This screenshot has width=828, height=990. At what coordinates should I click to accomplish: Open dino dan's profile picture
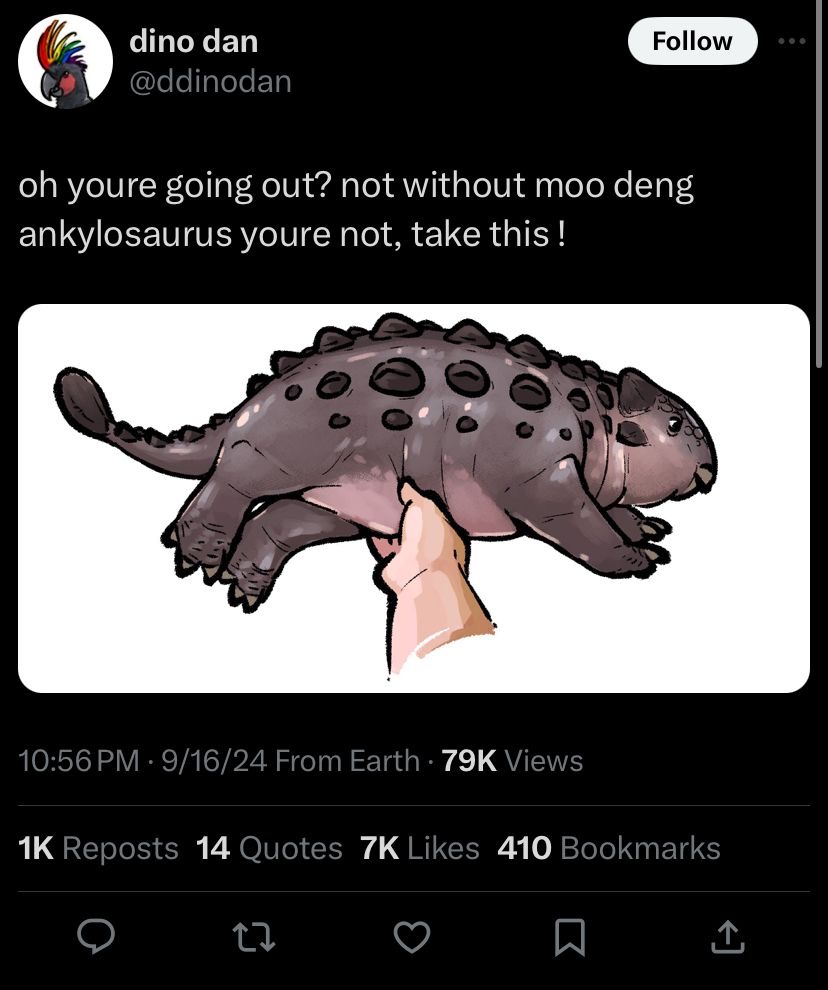(65, 61)
